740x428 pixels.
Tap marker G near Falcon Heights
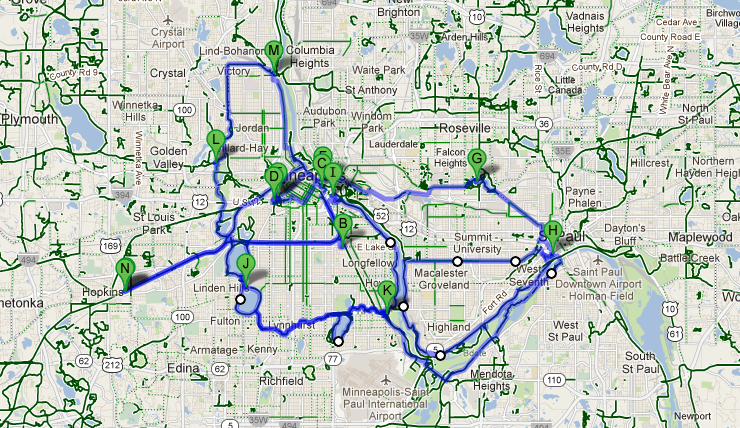click(477, 159)
